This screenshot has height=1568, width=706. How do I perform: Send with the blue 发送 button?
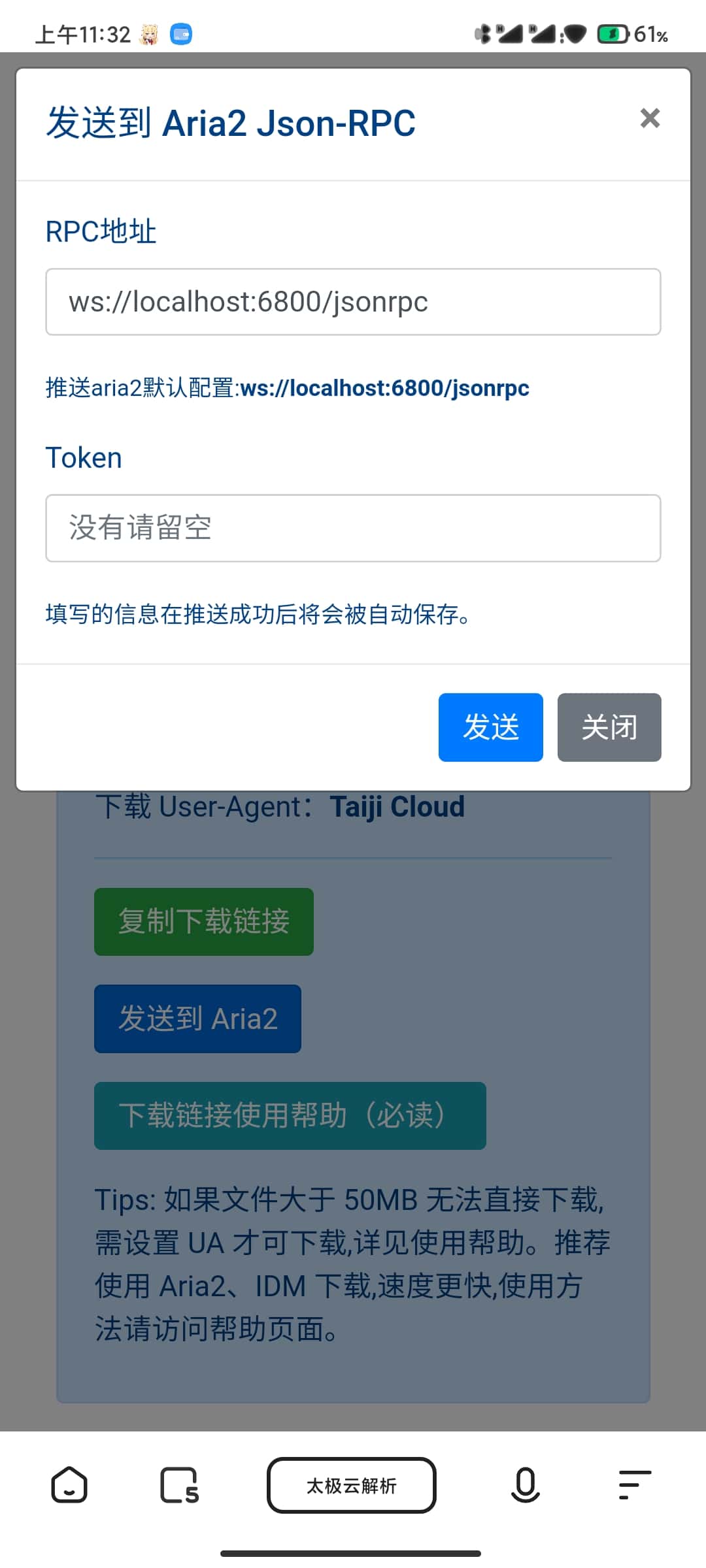pyautogui.click(x=490, y=727)
